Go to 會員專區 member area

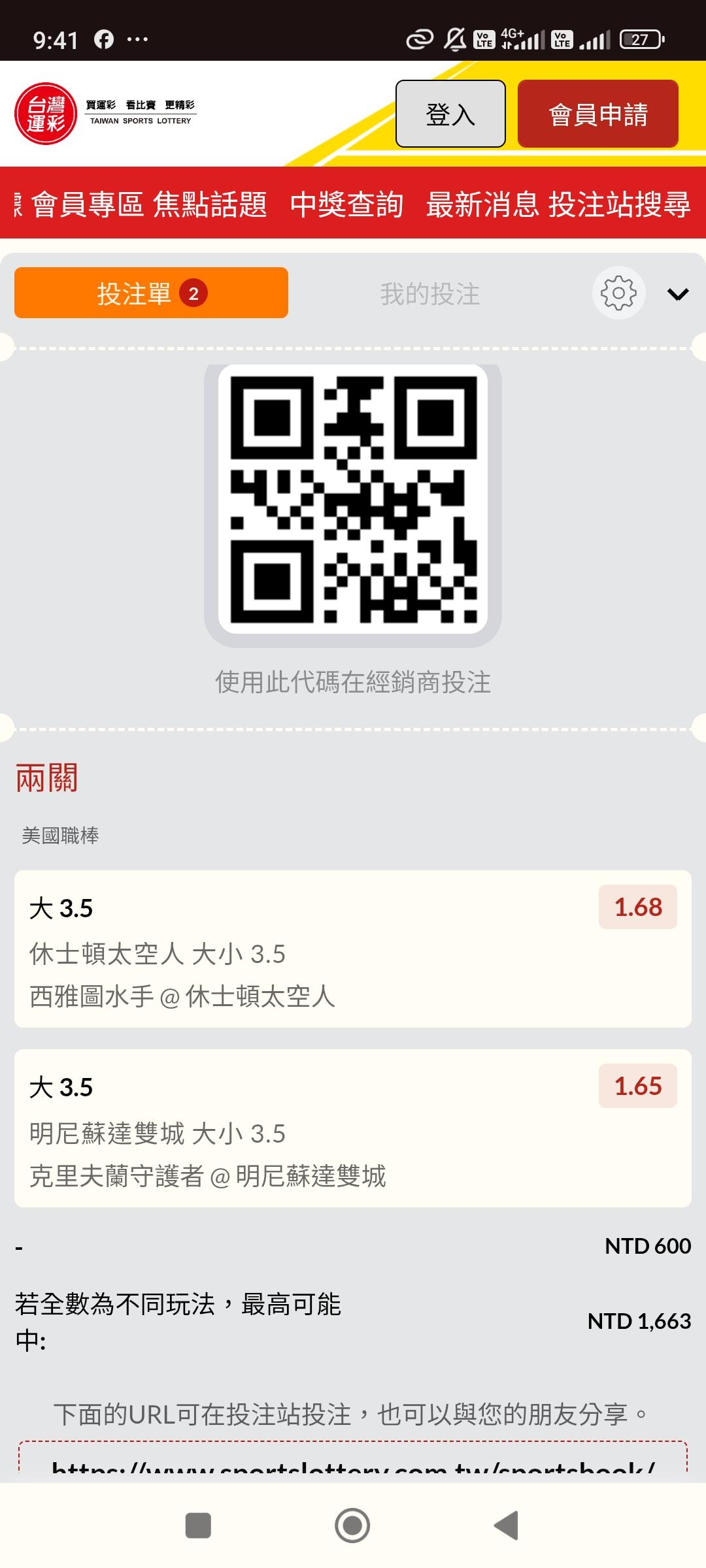pyautogui.click(x=87, y=204)
